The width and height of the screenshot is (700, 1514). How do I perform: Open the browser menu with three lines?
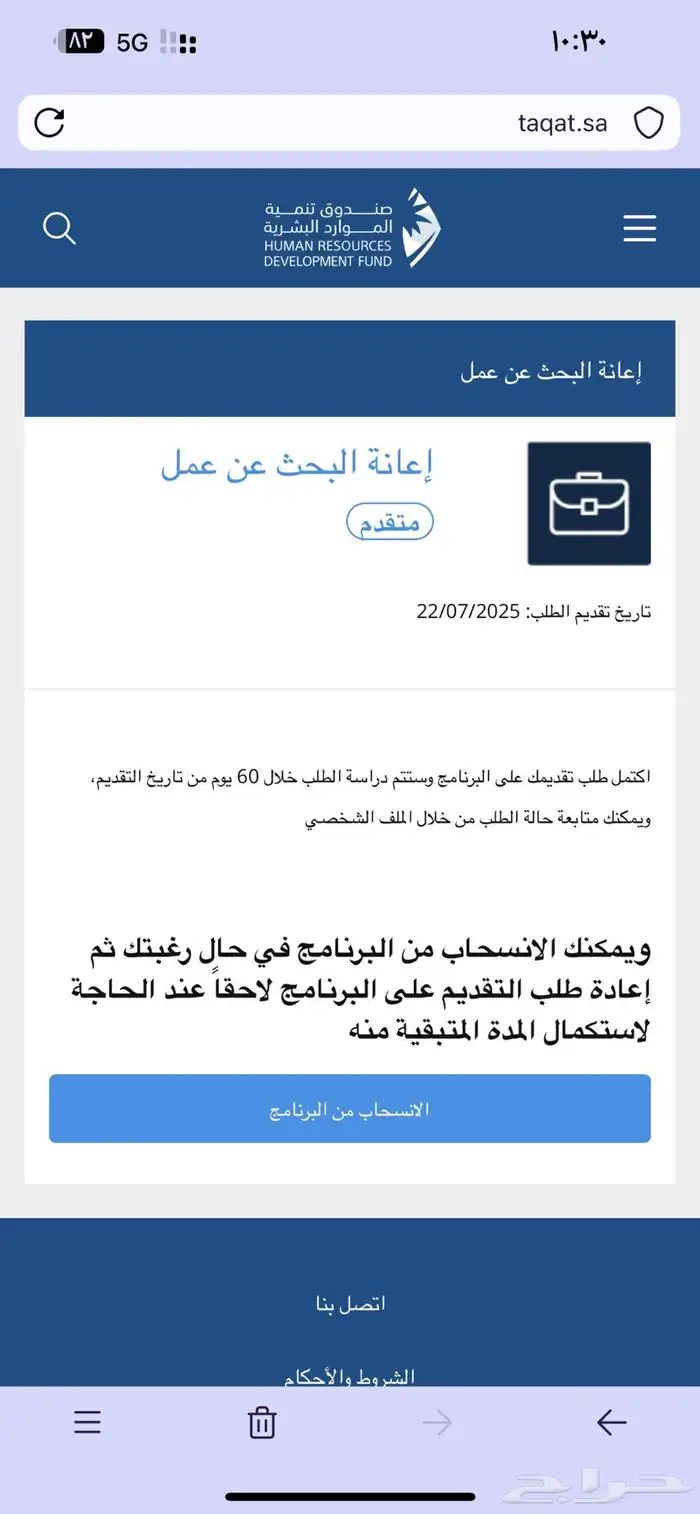click(88, 1422)
